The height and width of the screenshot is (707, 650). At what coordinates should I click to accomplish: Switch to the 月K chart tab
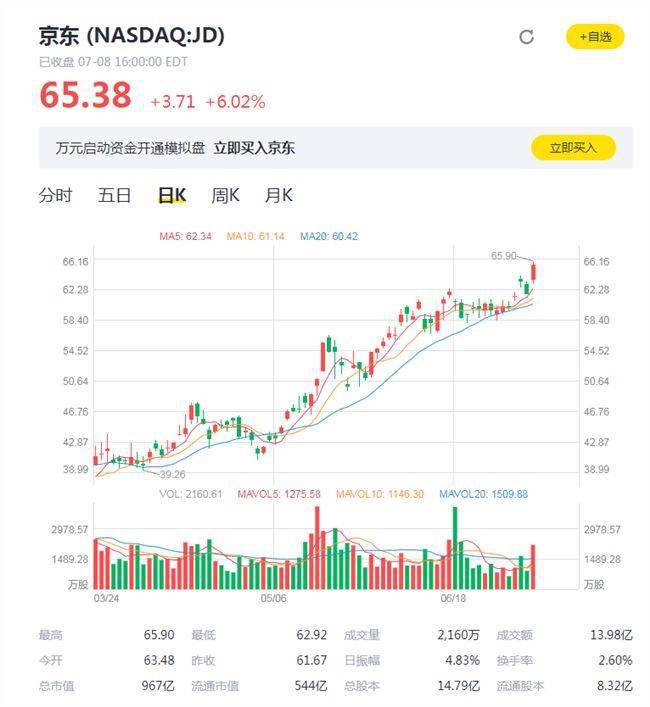278,196
